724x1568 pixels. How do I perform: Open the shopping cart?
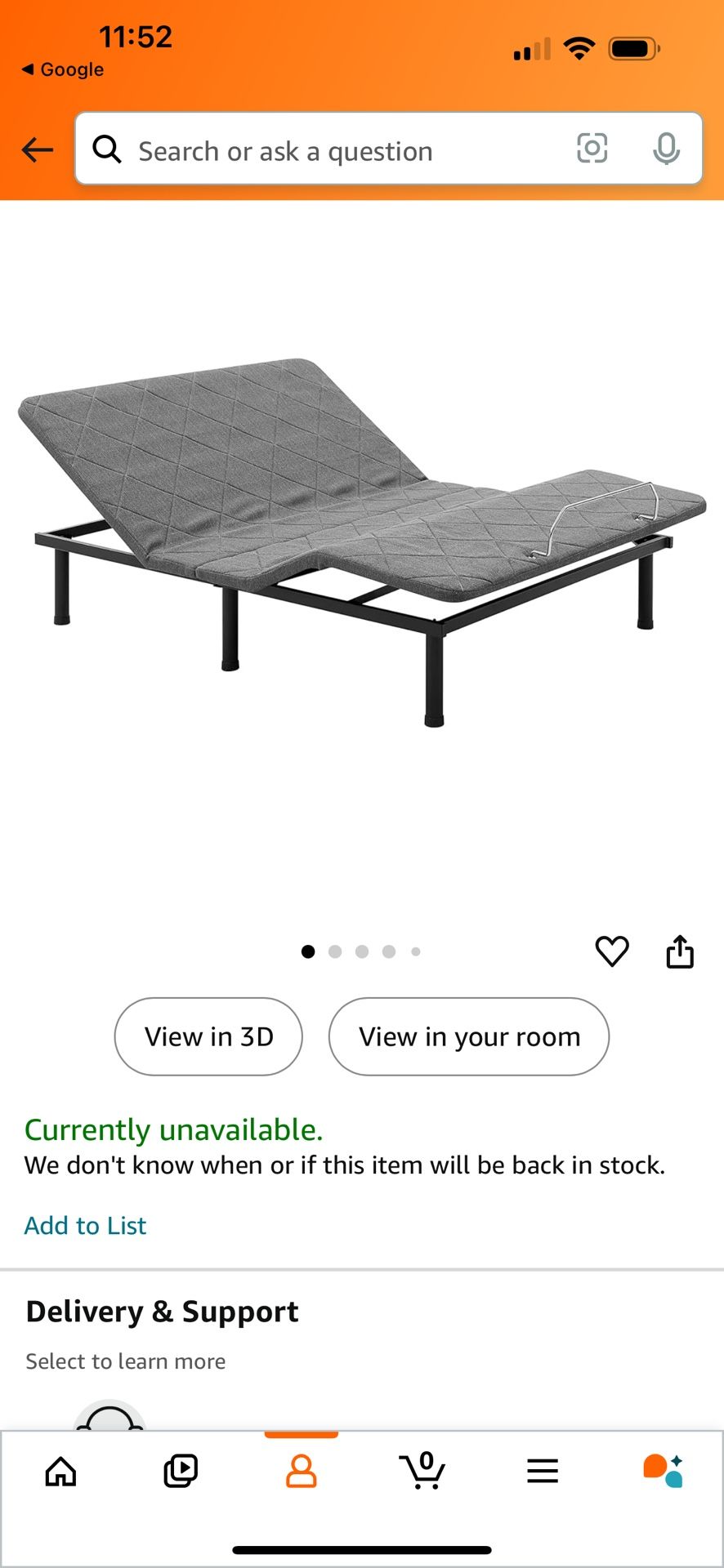[x=422, y=1470]
